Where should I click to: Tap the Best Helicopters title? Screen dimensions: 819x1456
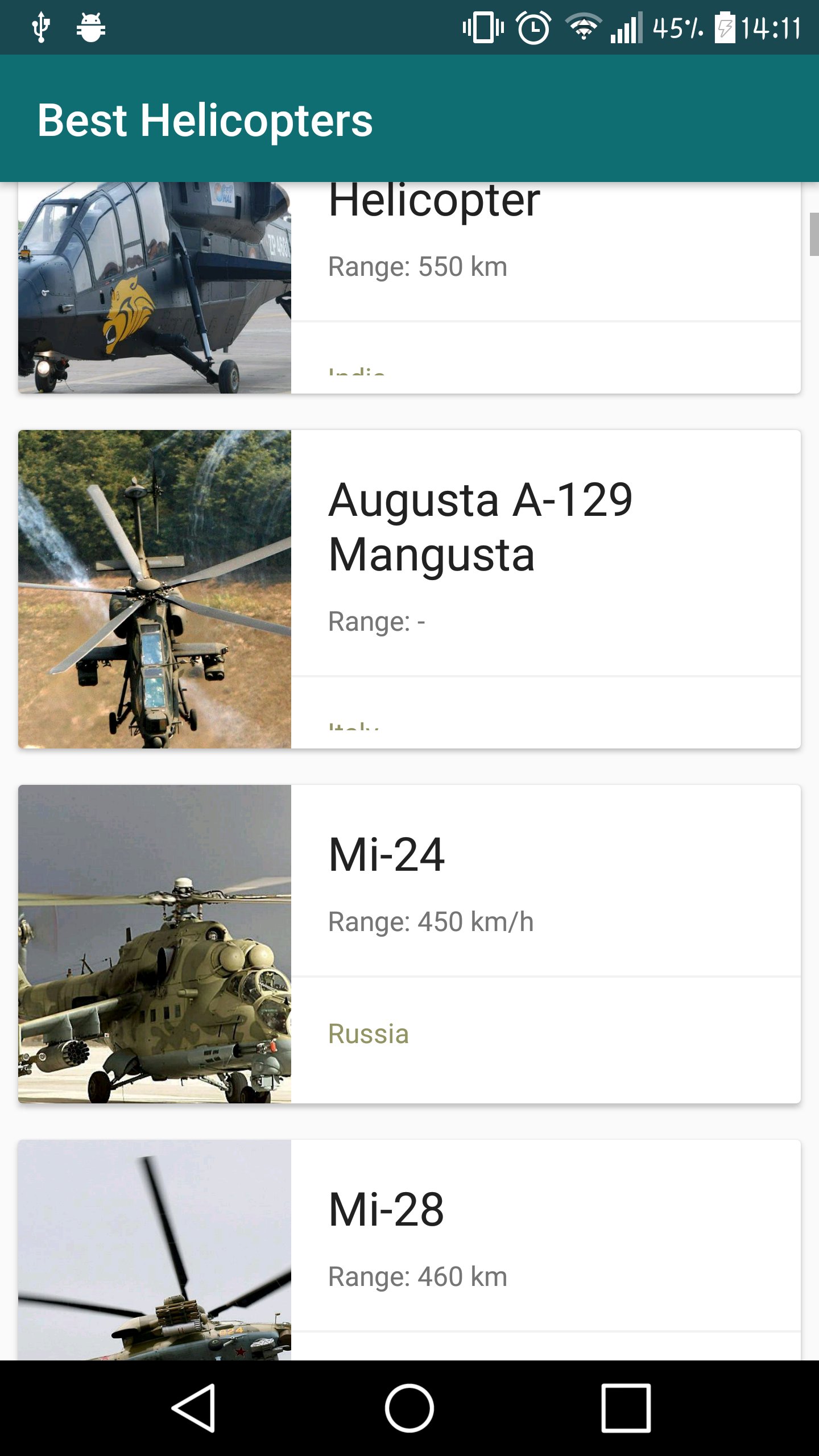pos(205,119)
